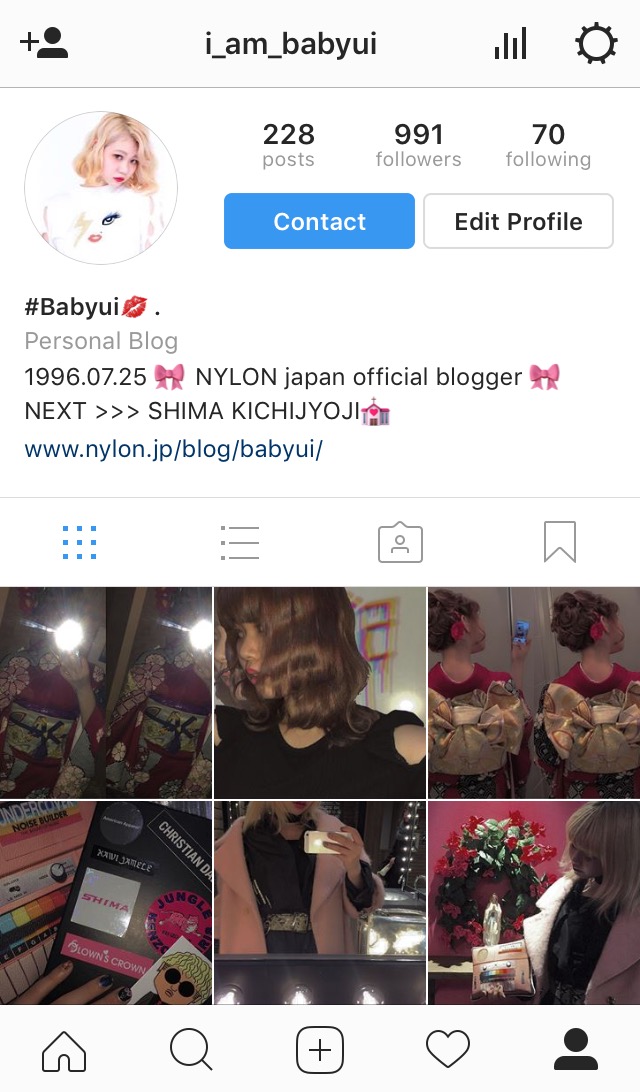640x1092 pixels.
Task: Open the settings gear
Action: pos(596,45)
